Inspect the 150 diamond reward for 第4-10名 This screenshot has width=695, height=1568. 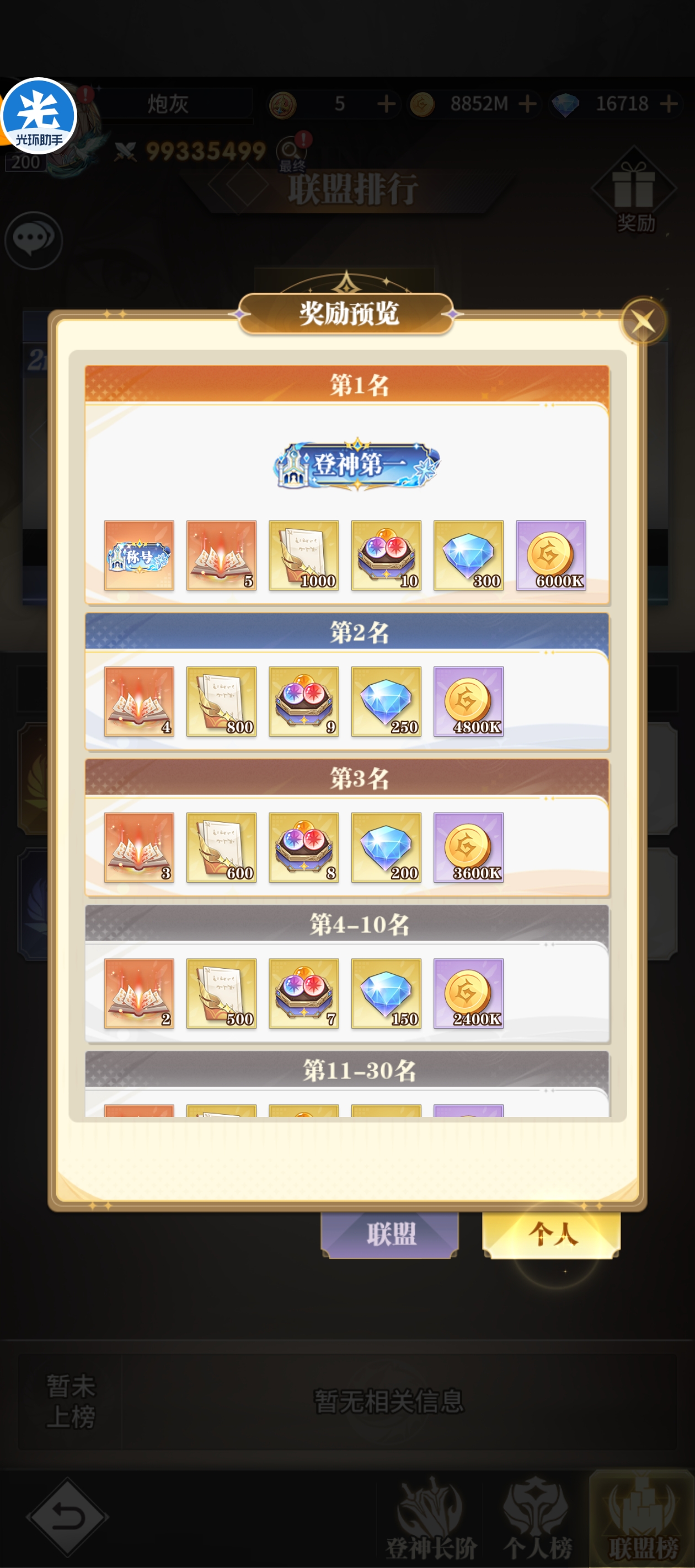[x=386, y=994]
